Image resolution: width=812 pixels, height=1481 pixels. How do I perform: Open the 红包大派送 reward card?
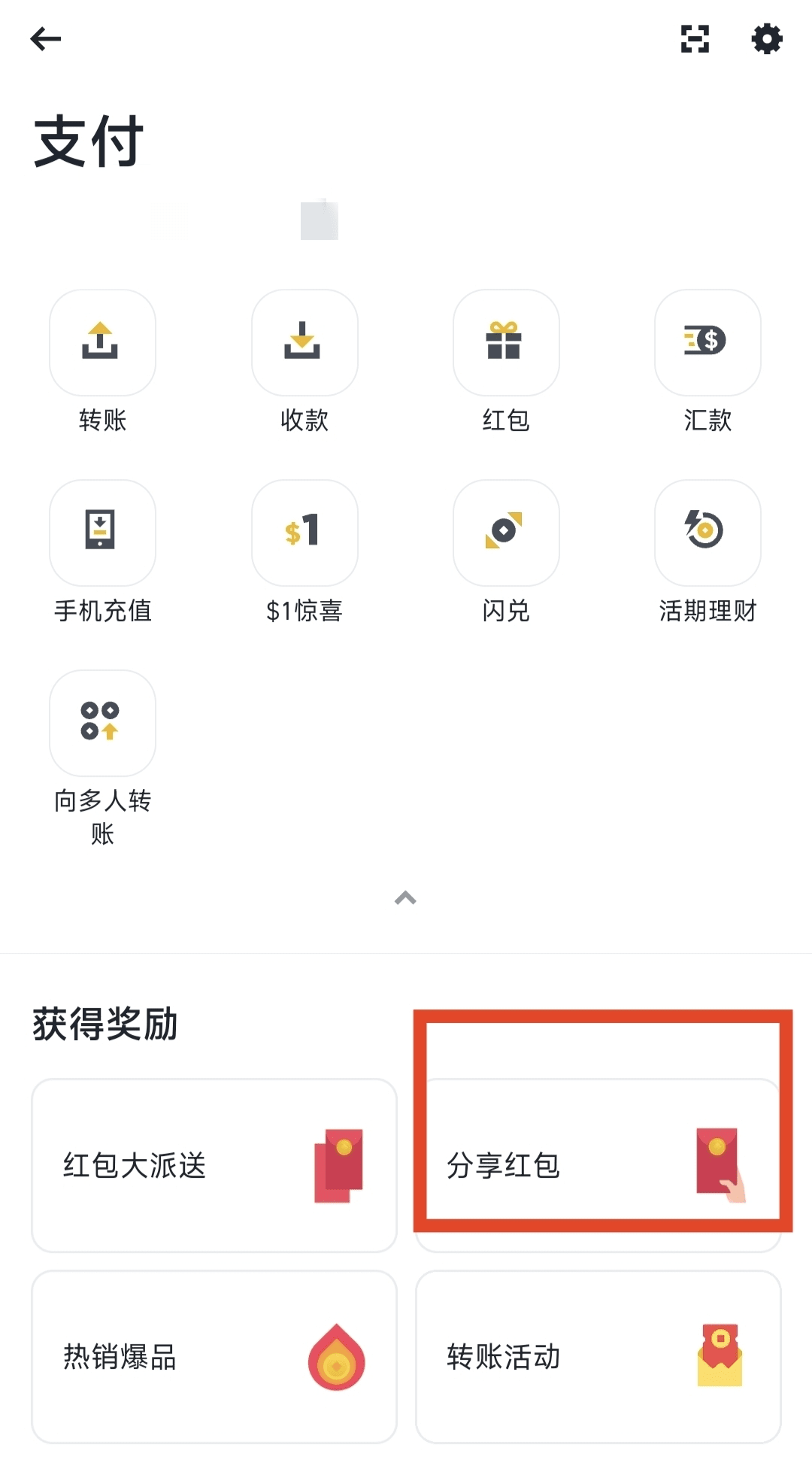click(214, 1165)
